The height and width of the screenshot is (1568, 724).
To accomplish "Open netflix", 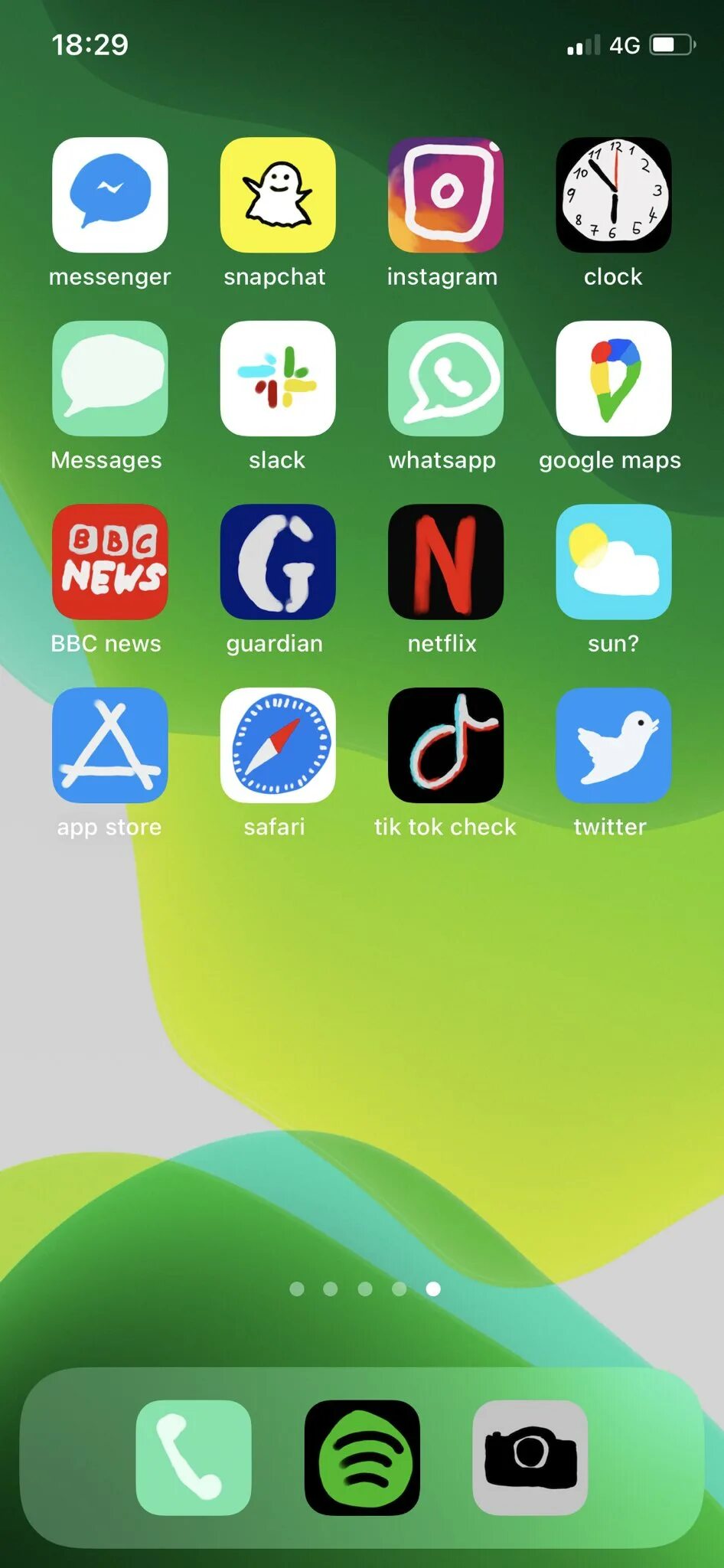I will [445, 561].
